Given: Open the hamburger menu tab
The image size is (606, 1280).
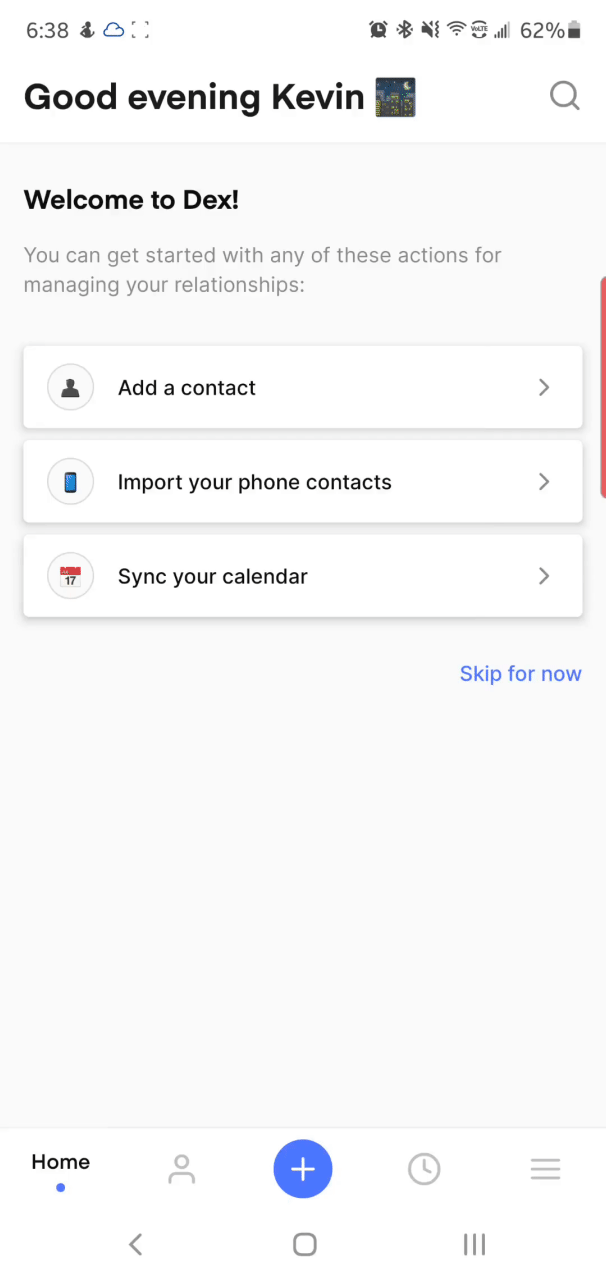Looking at the screenshot, I should click(545, 1168).
